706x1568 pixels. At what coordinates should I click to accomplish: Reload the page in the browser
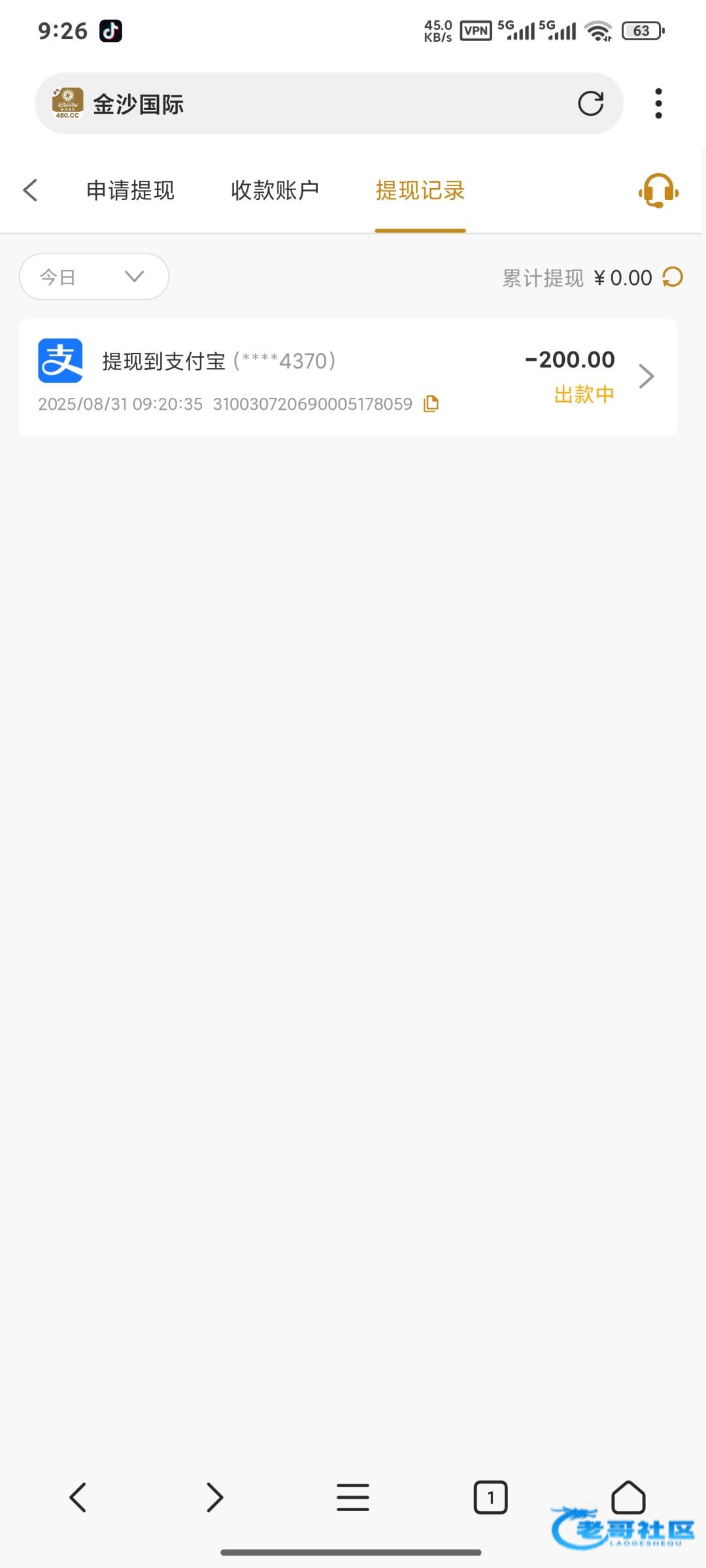tap(590, 103)
